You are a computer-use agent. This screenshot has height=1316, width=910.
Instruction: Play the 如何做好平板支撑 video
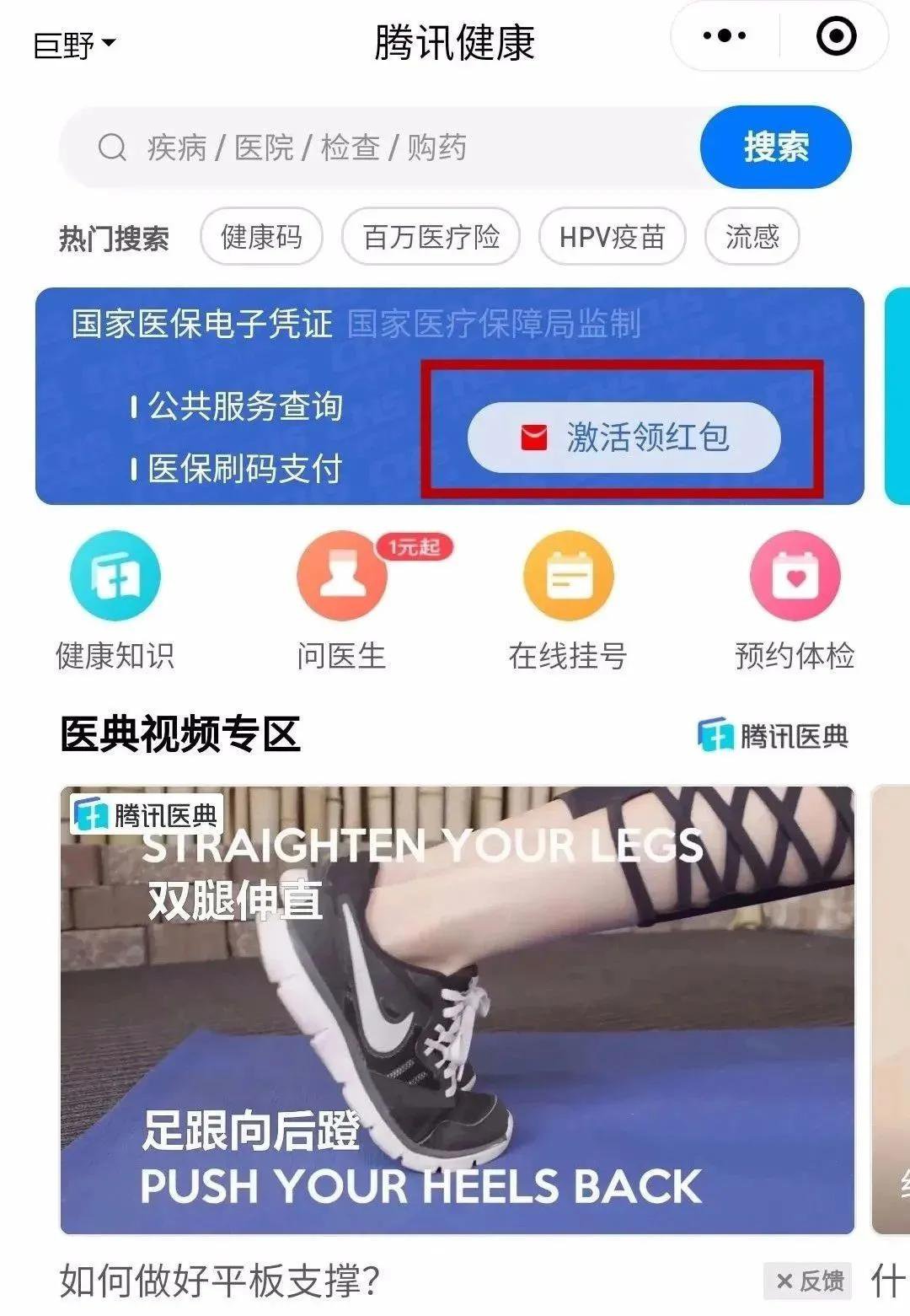coord(457,1009)
